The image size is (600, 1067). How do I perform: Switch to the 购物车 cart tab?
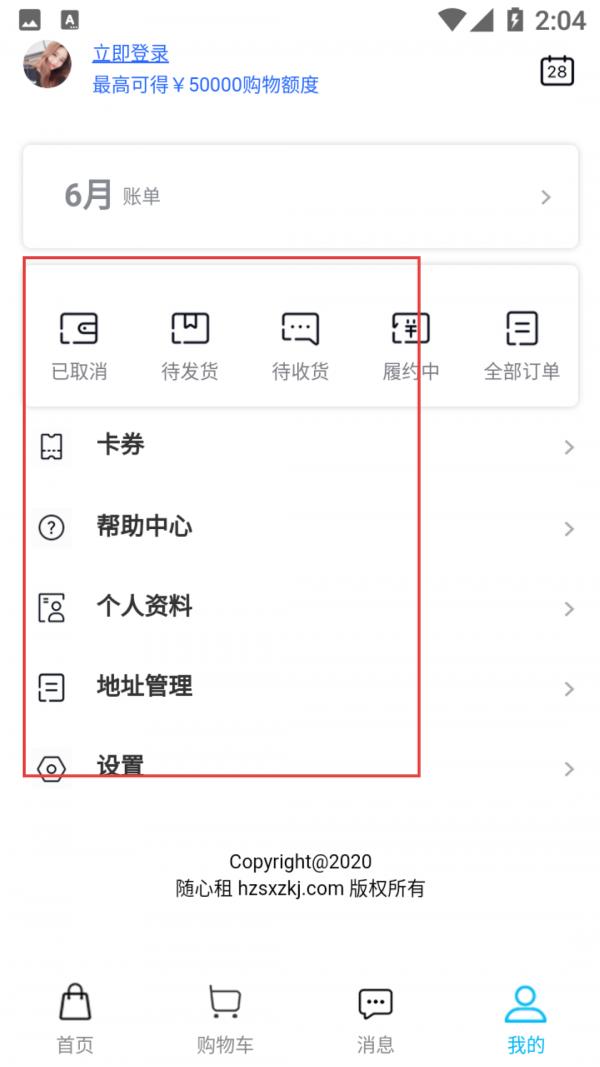(224, 1019)
